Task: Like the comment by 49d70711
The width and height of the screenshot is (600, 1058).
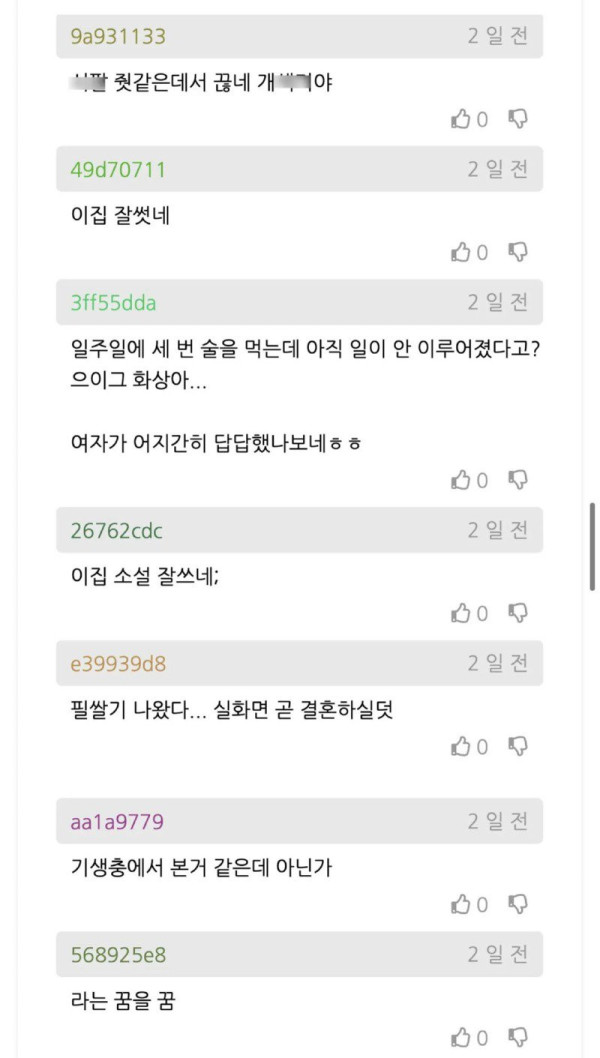Action: tap(461, 252)
